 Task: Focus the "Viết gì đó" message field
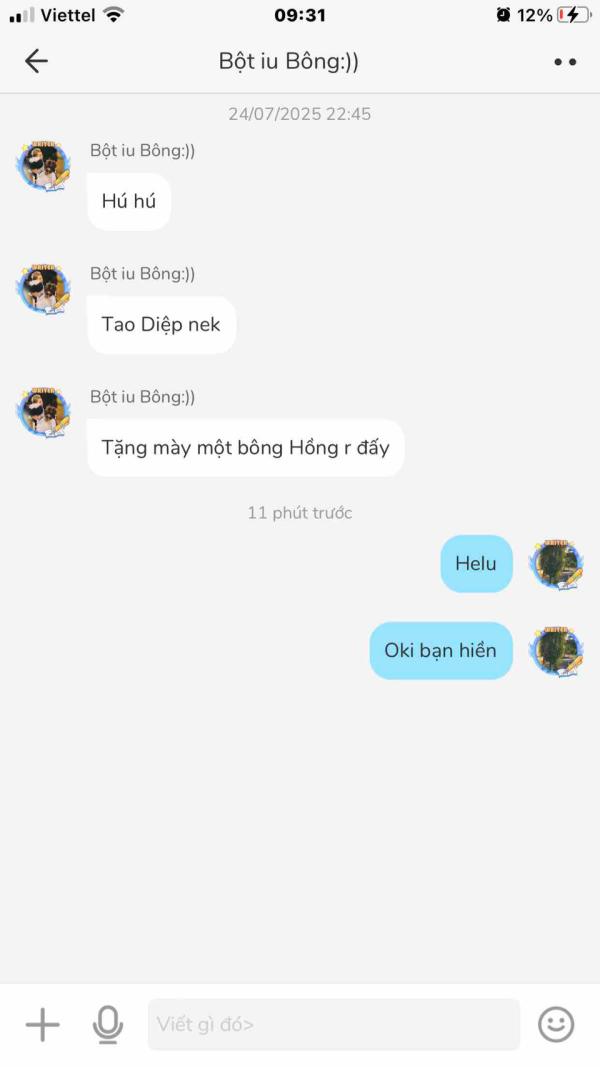click(x=333, y=1024)
